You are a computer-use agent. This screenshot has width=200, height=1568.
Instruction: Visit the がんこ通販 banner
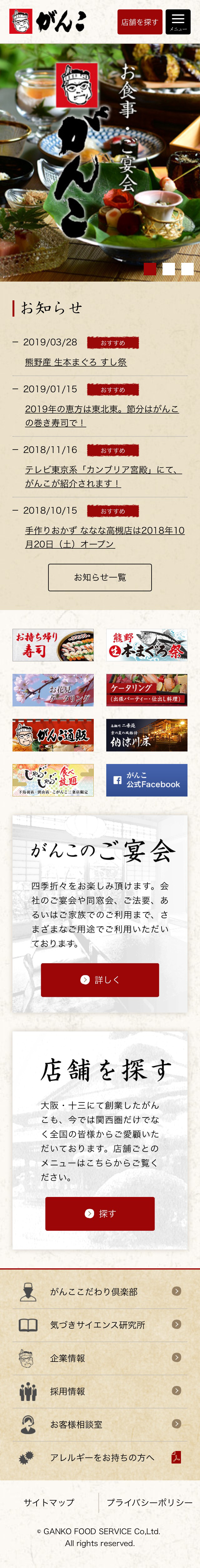(x=53, y=735)
